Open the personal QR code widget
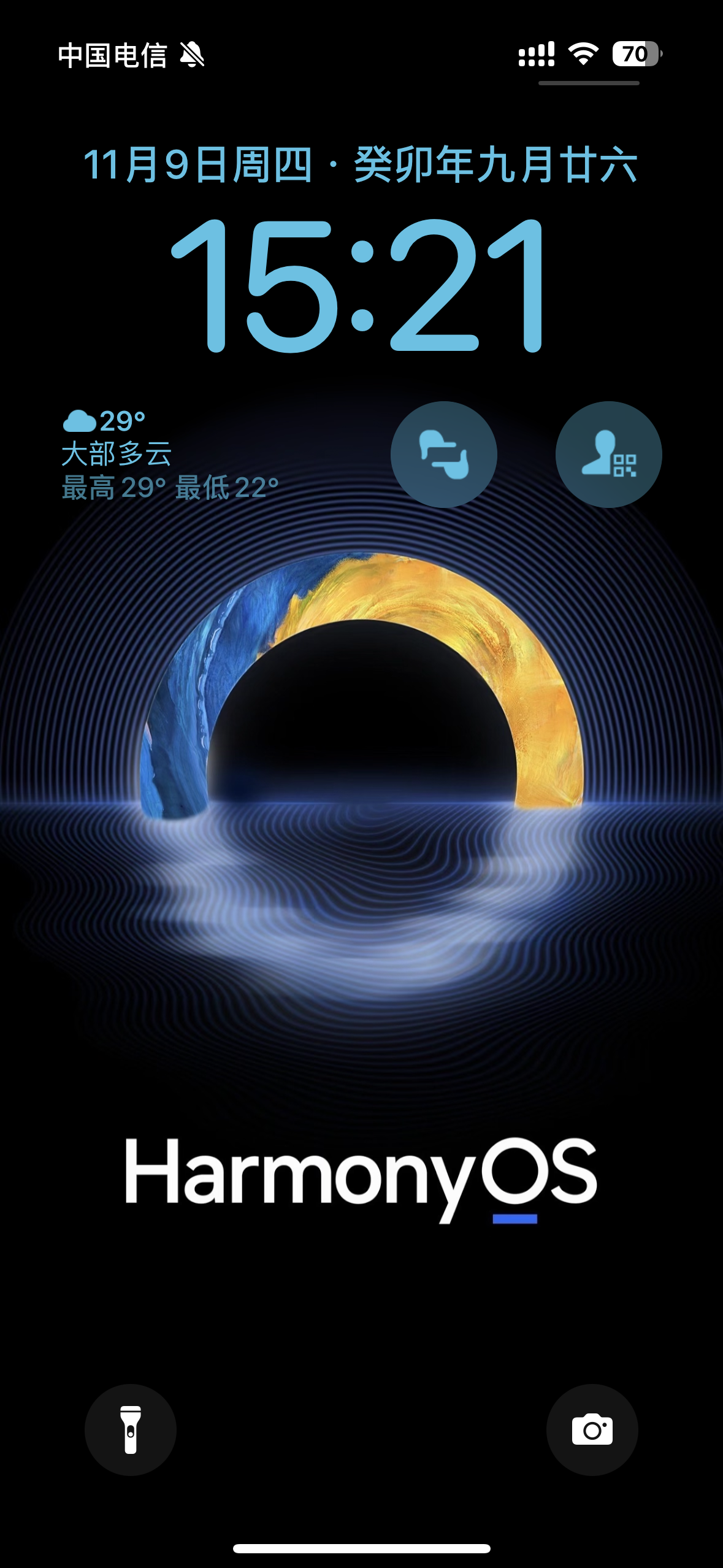Screen dimensions: 723x1568 pyautogui.click(x=608, y=455)
